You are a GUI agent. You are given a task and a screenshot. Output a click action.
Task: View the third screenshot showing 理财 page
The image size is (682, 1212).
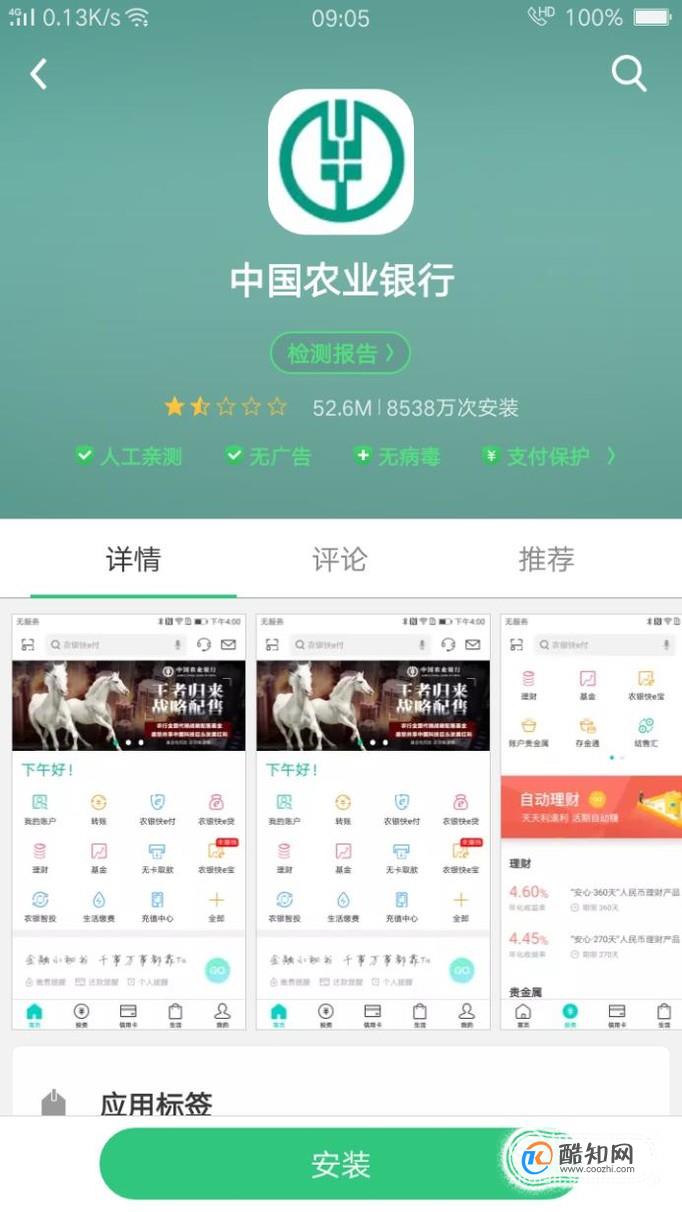tap(591, 820)
